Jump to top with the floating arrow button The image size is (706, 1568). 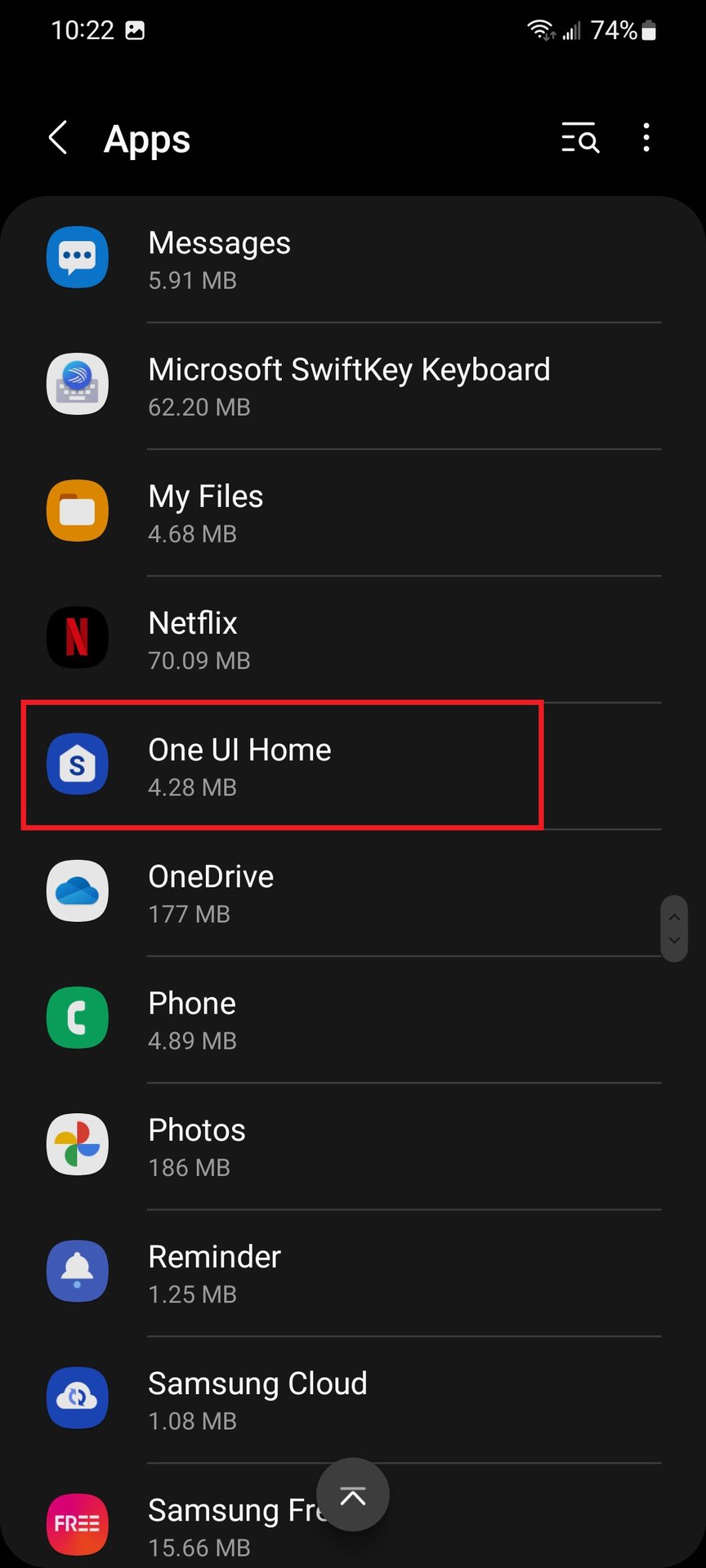(x=353, y=1494)
